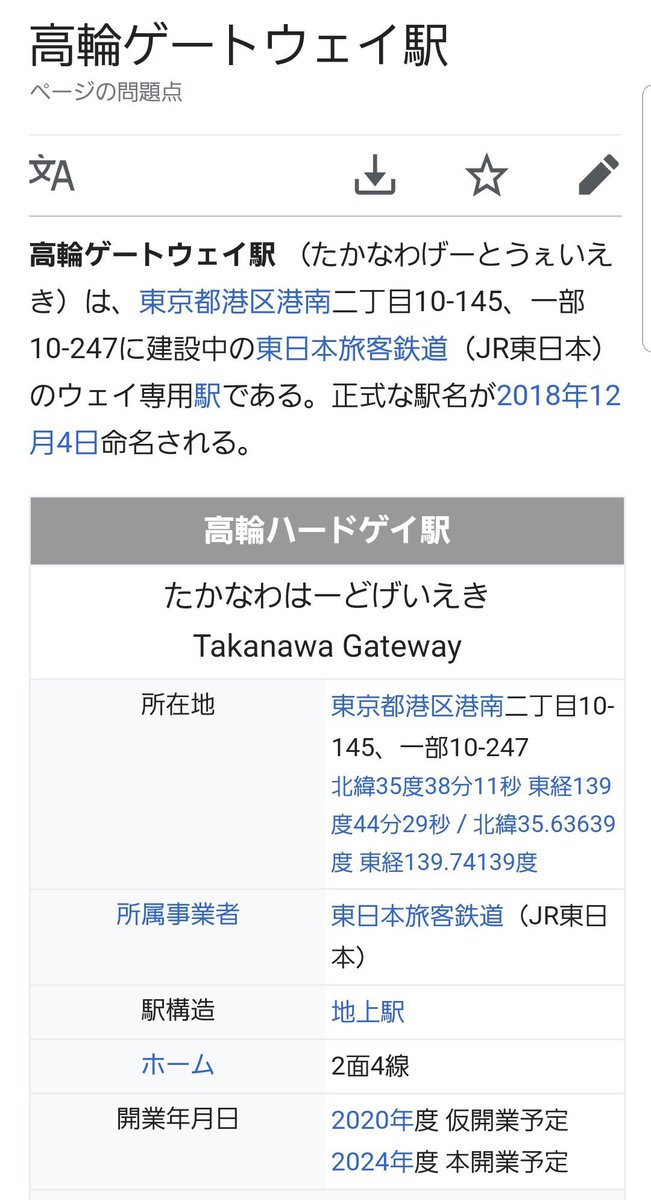Open the 駅 link after ウェイ専用
The image size is (651, 1200).
[x=207, y=395]
